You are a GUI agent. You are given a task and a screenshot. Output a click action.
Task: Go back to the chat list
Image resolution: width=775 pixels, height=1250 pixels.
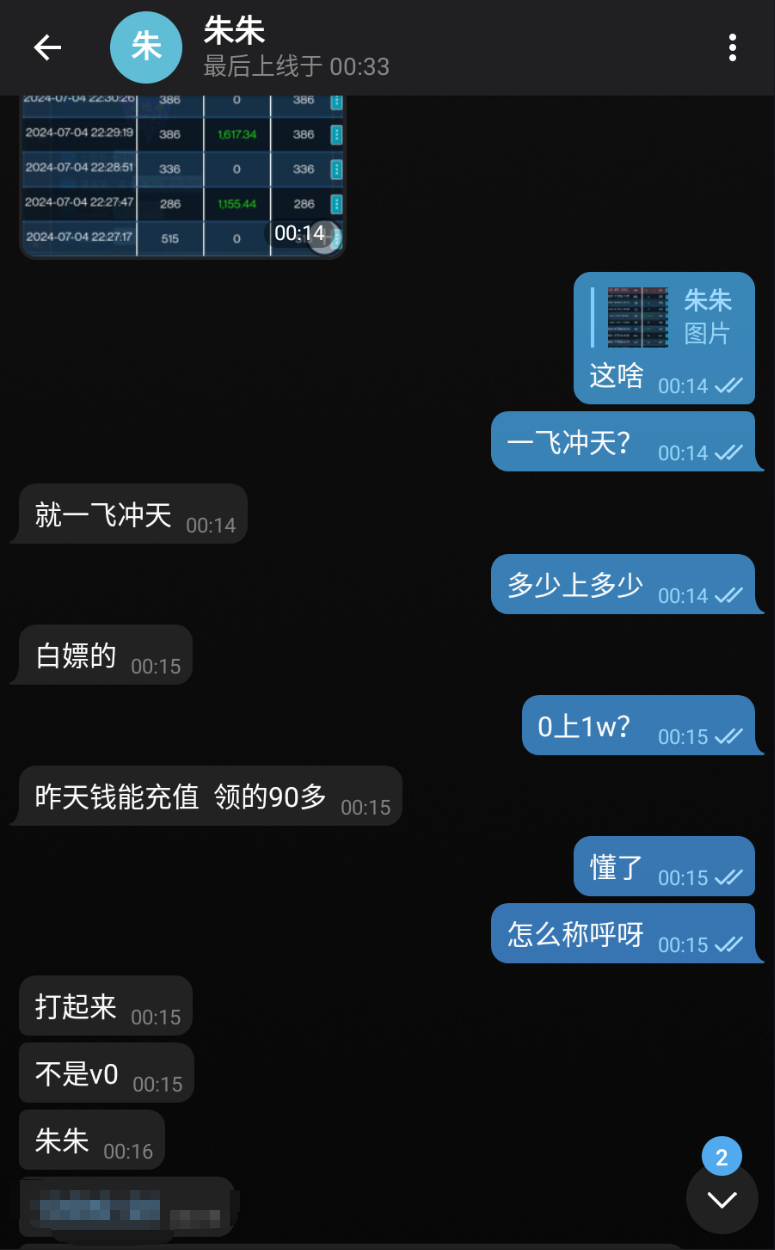47,47
